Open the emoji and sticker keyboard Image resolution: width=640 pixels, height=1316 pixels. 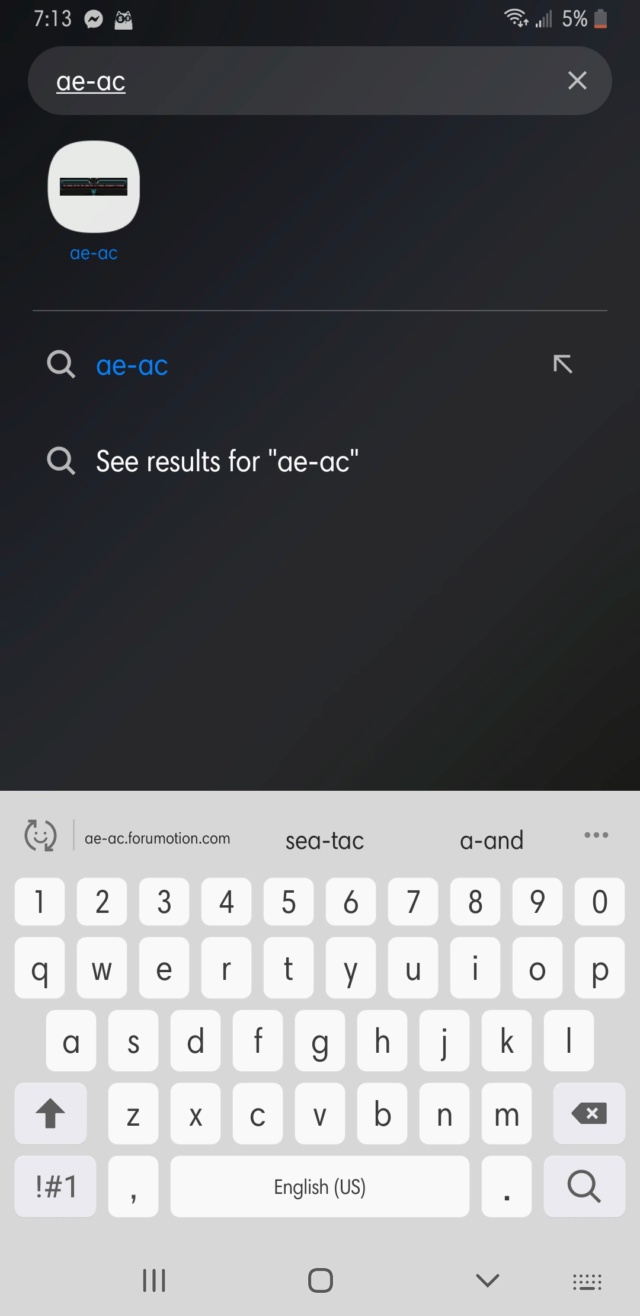[x=41, y=835]
